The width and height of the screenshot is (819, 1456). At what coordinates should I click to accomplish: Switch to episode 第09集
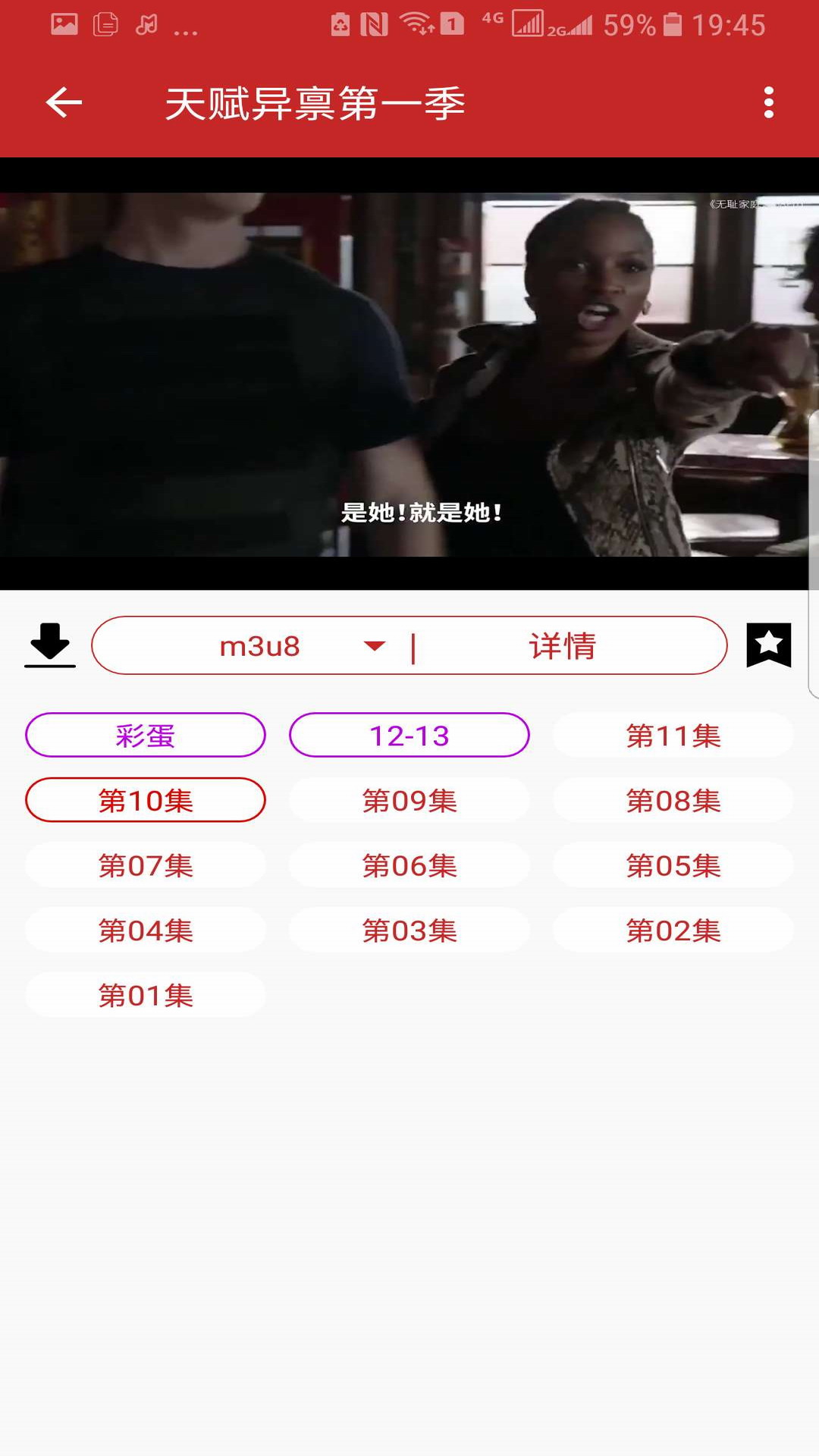409,800
